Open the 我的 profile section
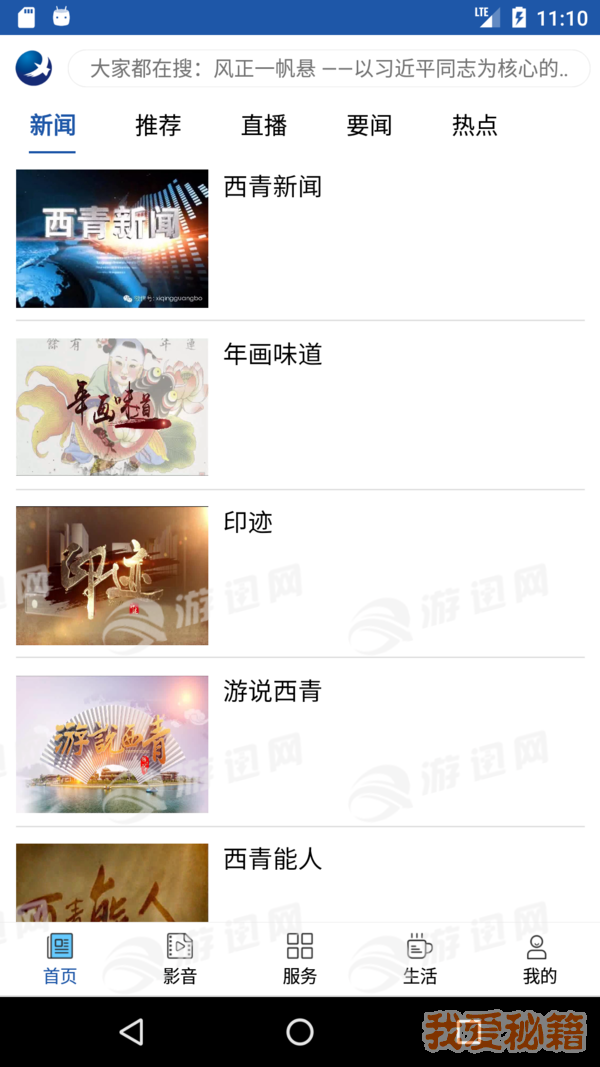 tap(539, 959)
